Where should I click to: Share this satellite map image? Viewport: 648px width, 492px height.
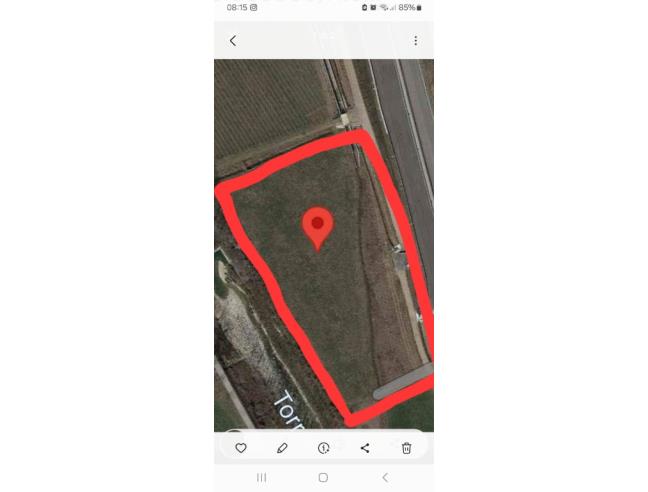click(364, 448)
